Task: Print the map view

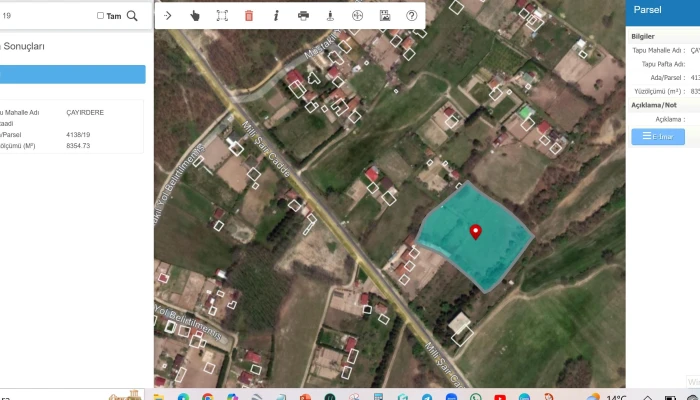Action: (303, 16)
